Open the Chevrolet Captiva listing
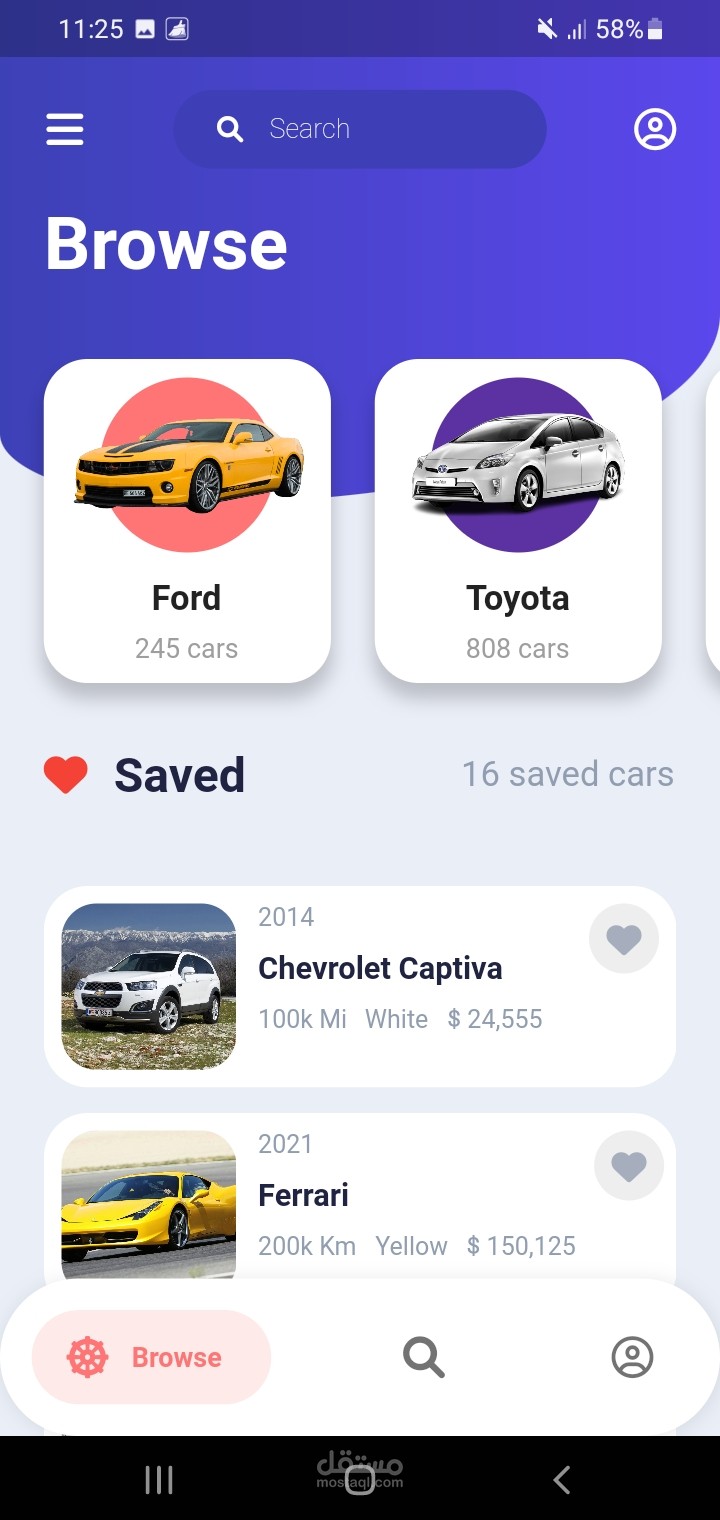 coord(360,986)
